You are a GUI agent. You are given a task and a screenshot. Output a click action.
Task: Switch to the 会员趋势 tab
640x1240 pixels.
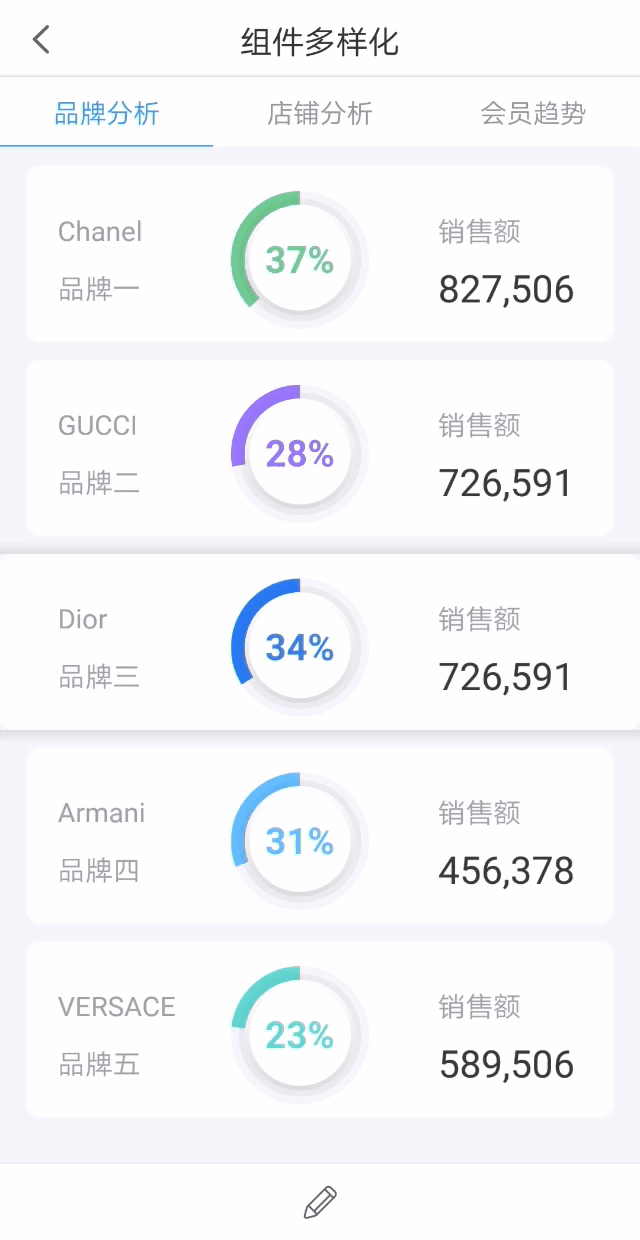[533, 113]
